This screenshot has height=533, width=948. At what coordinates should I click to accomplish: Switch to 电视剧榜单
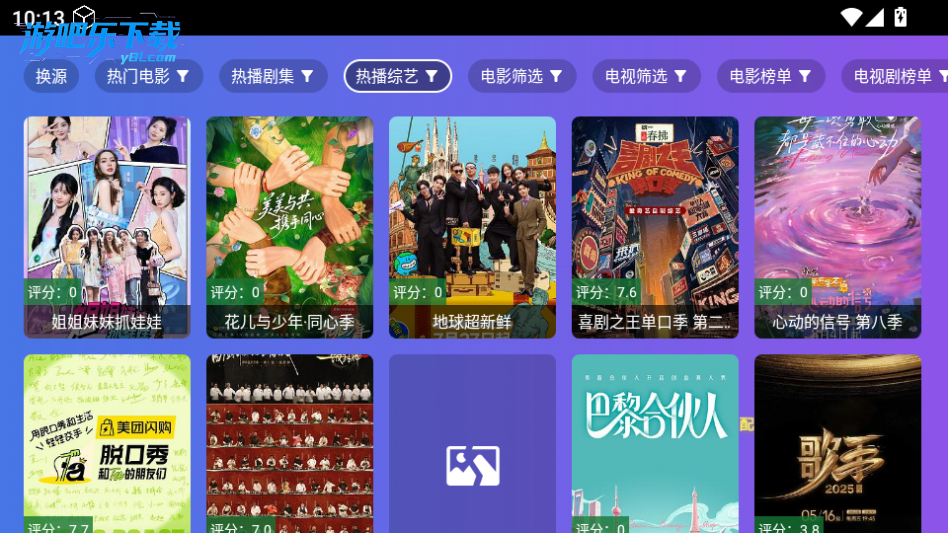pyautogui.click(x=893, y=76)
